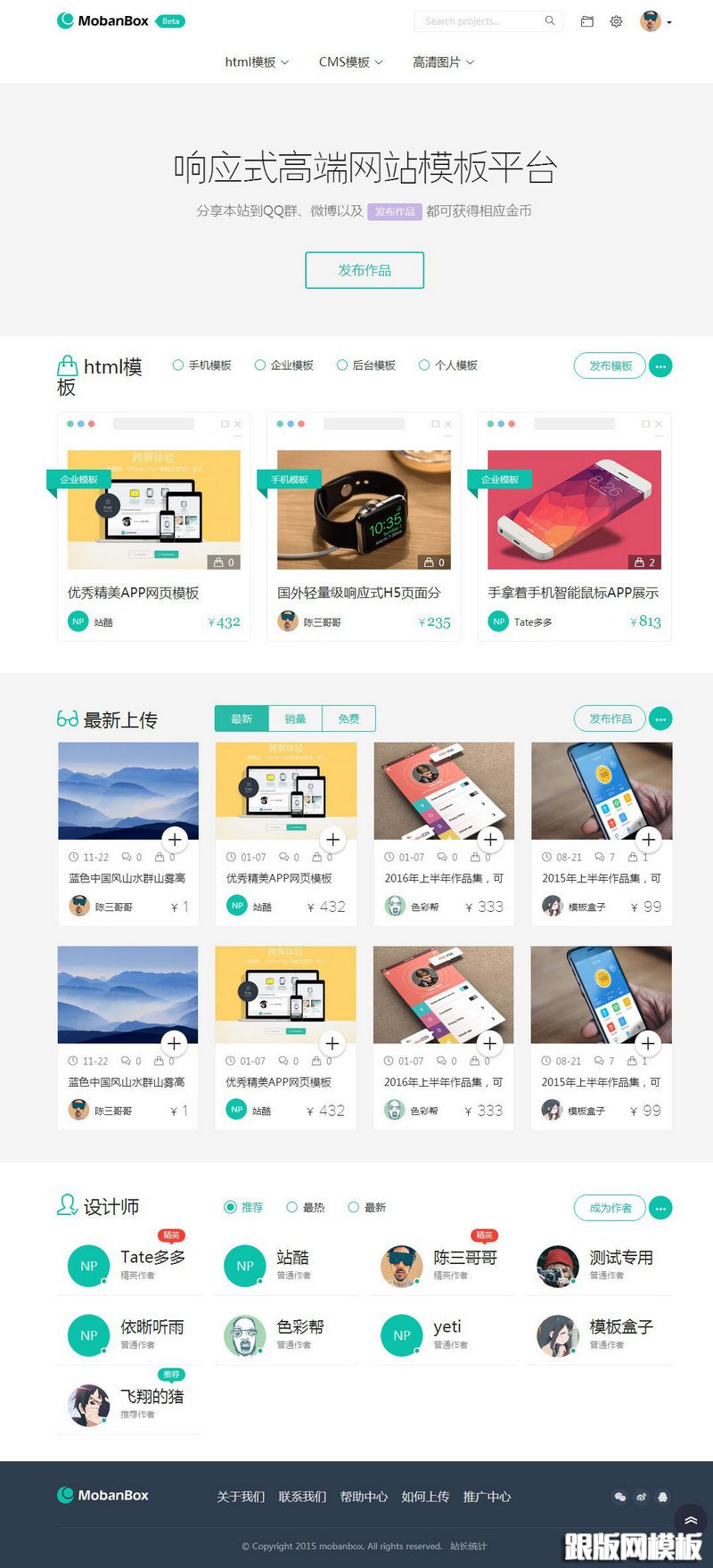Switch to the 免费 tab
The image size is (713, 1568).
click(x=348, y=718)
